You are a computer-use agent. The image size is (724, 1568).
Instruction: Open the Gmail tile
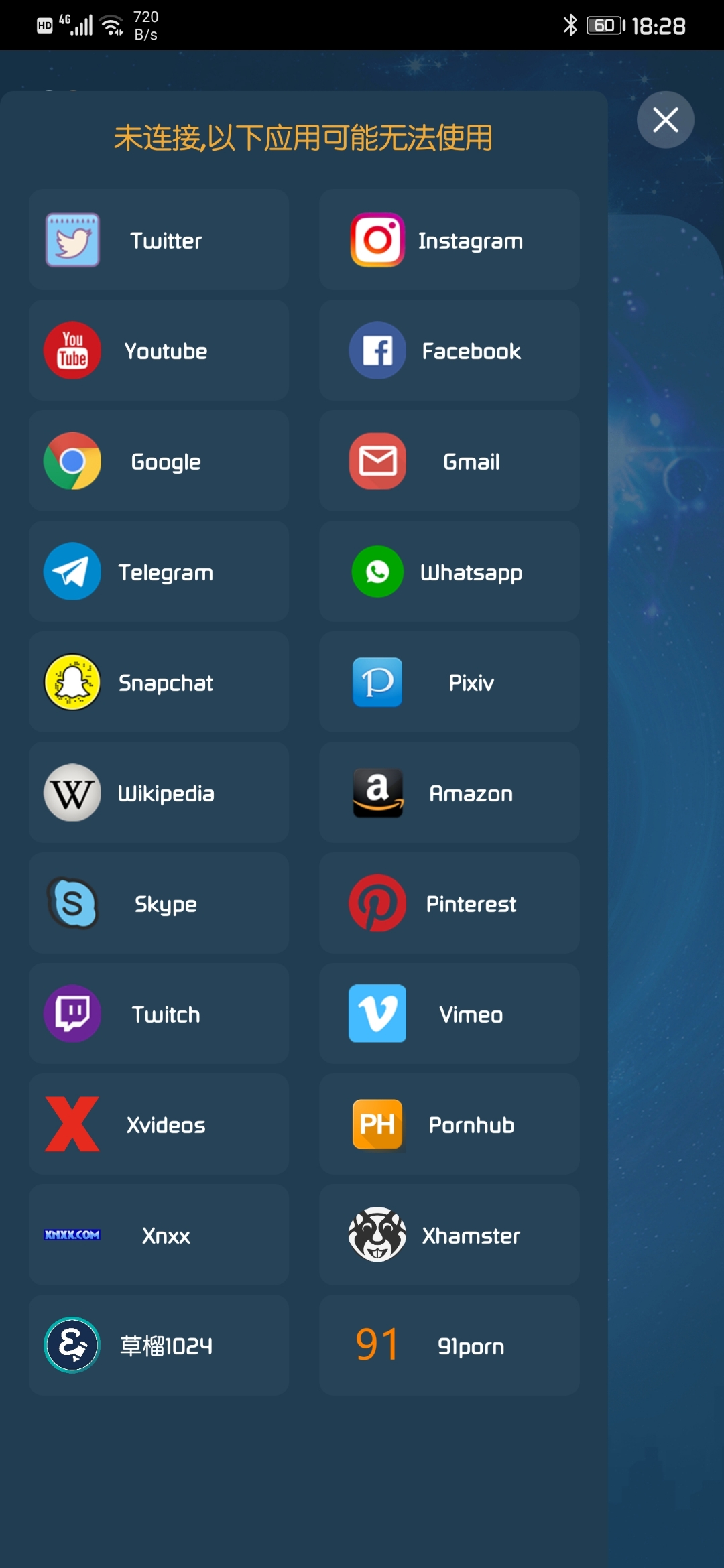(449, 461)
